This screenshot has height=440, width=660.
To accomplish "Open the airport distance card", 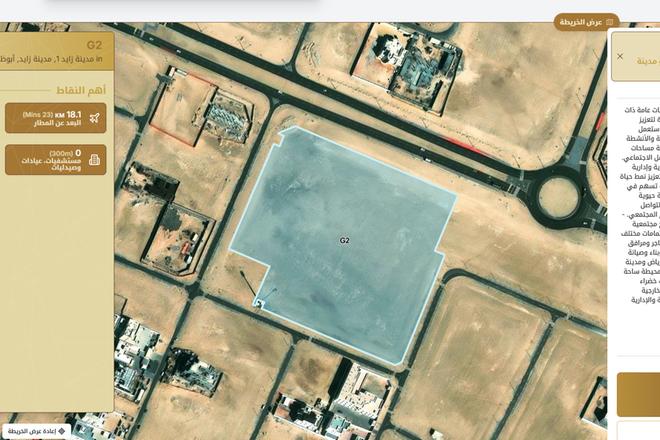I will click(x=55, y=118).
